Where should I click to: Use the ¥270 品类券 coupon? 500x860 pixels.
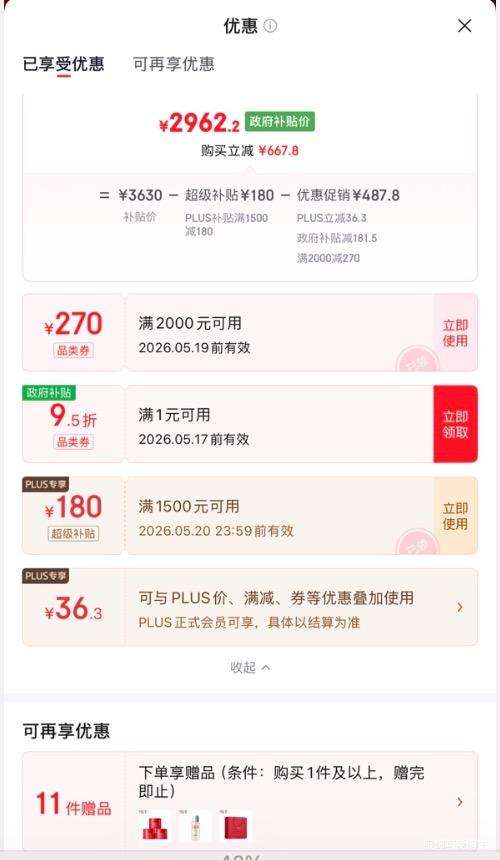pyautogui.click(x=456, y=332)
